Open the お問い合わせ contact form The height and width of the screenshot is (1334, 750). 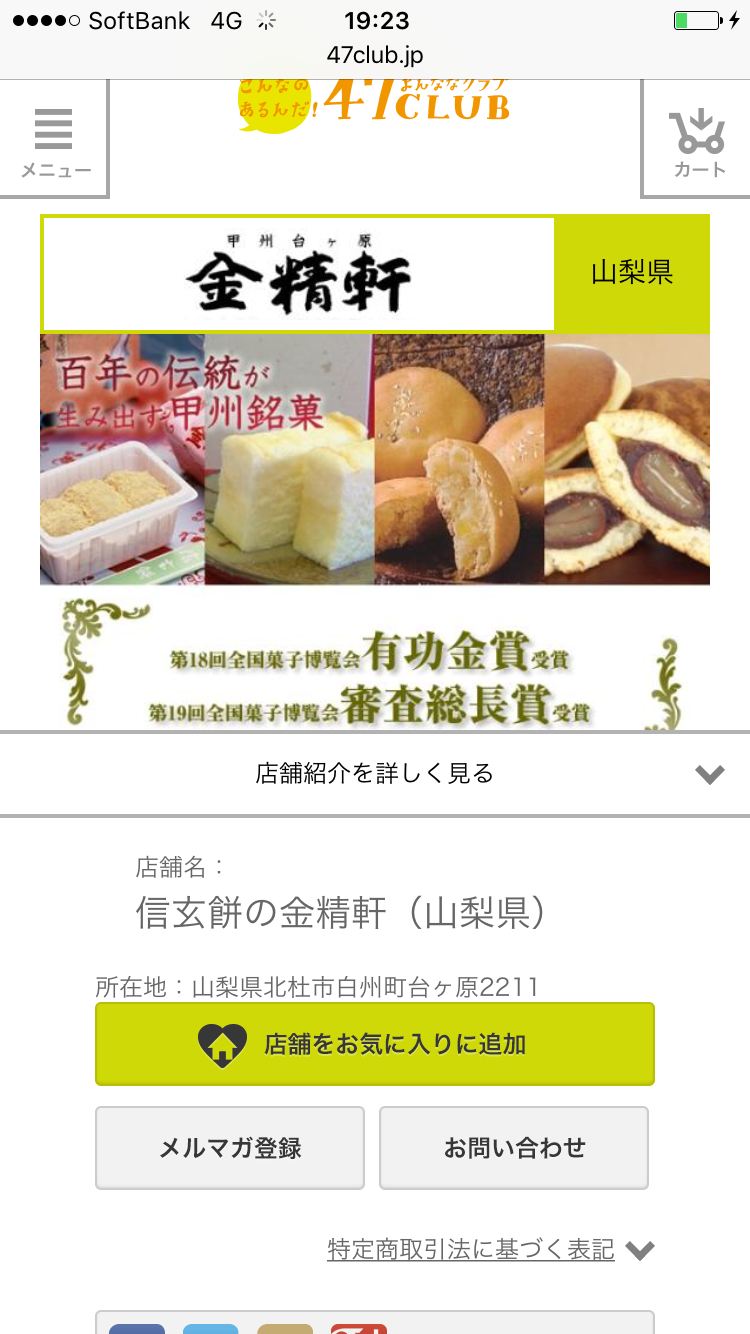(514, 1147)
